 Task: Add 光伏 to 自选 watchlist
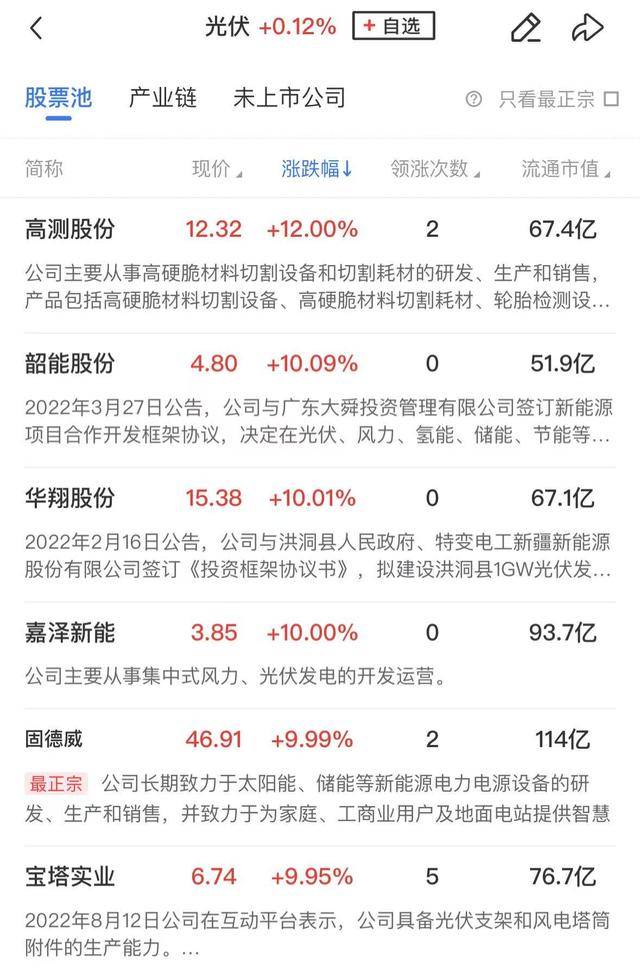(394, 27)
